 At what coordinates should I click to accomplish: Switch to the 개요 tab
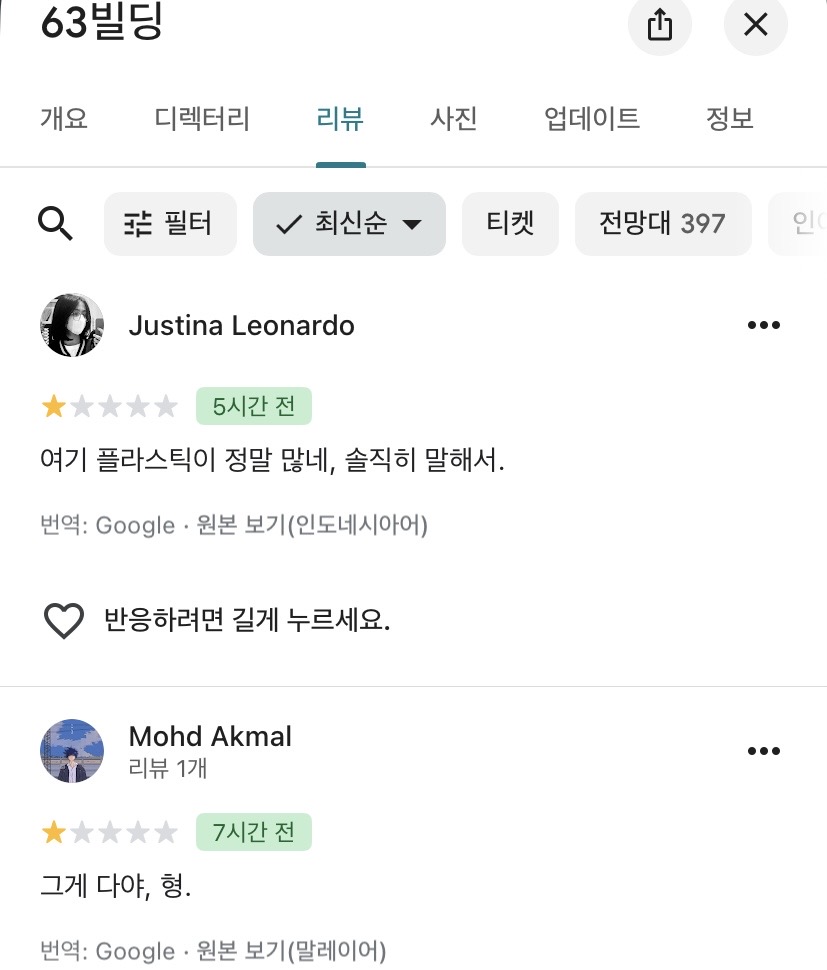pyautogui.click(x=63, y=118)
